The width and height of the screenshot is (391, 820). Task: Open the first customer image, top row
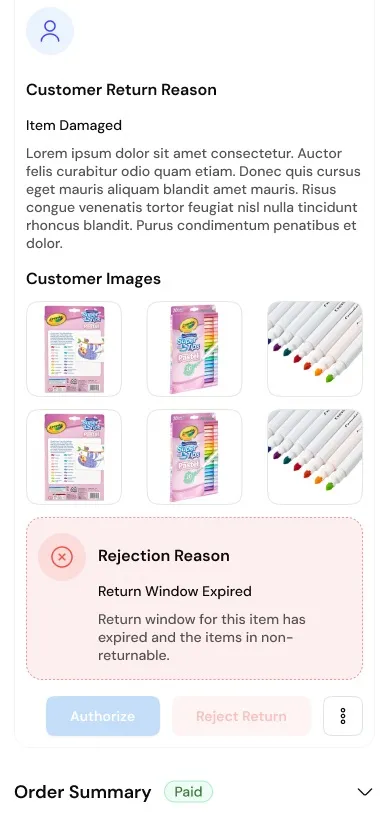coord(74,349)
